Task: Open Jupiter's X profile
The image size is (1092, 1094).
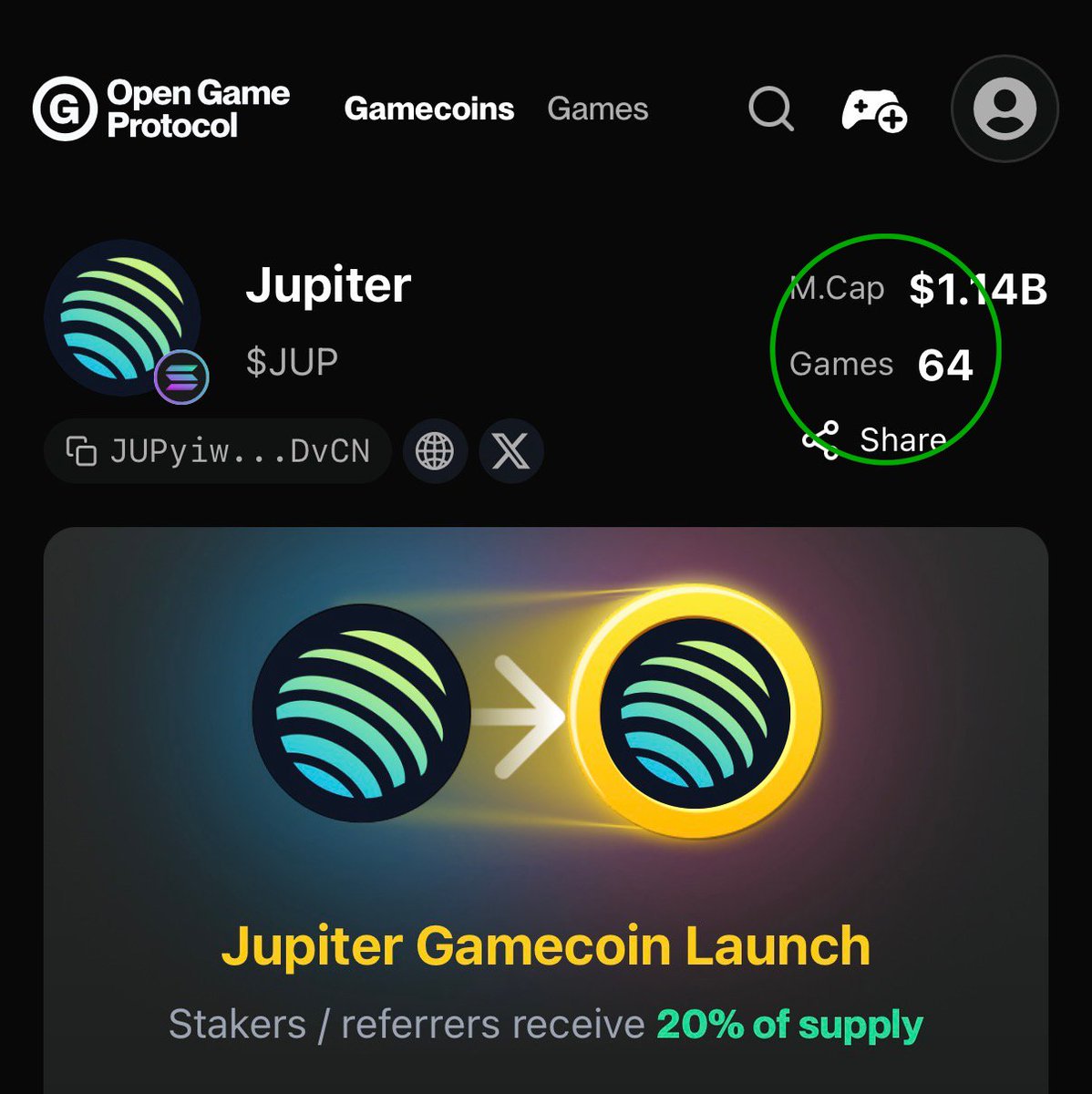Action: (510, 450)
